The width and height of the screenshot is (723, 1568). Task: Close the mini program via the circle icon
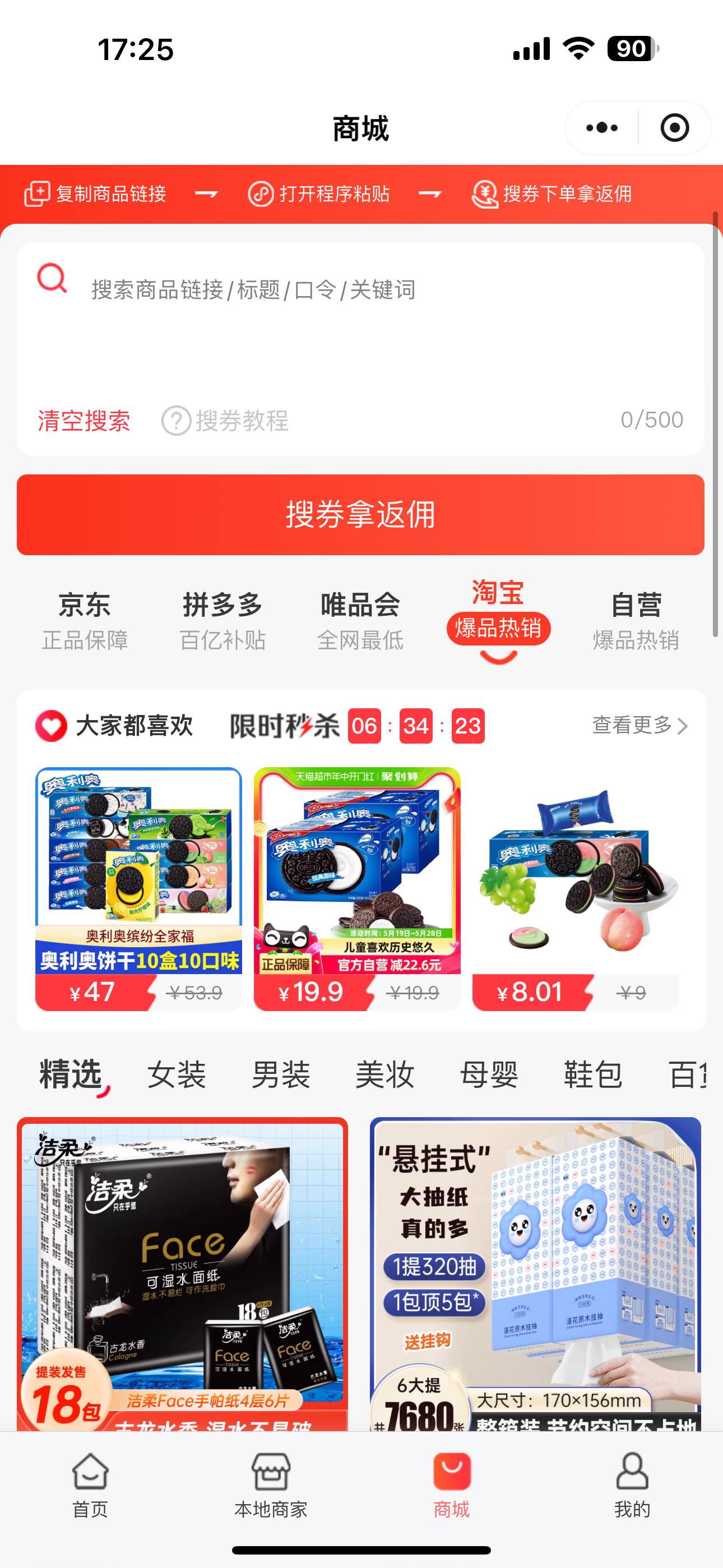[x=674, y=128]
